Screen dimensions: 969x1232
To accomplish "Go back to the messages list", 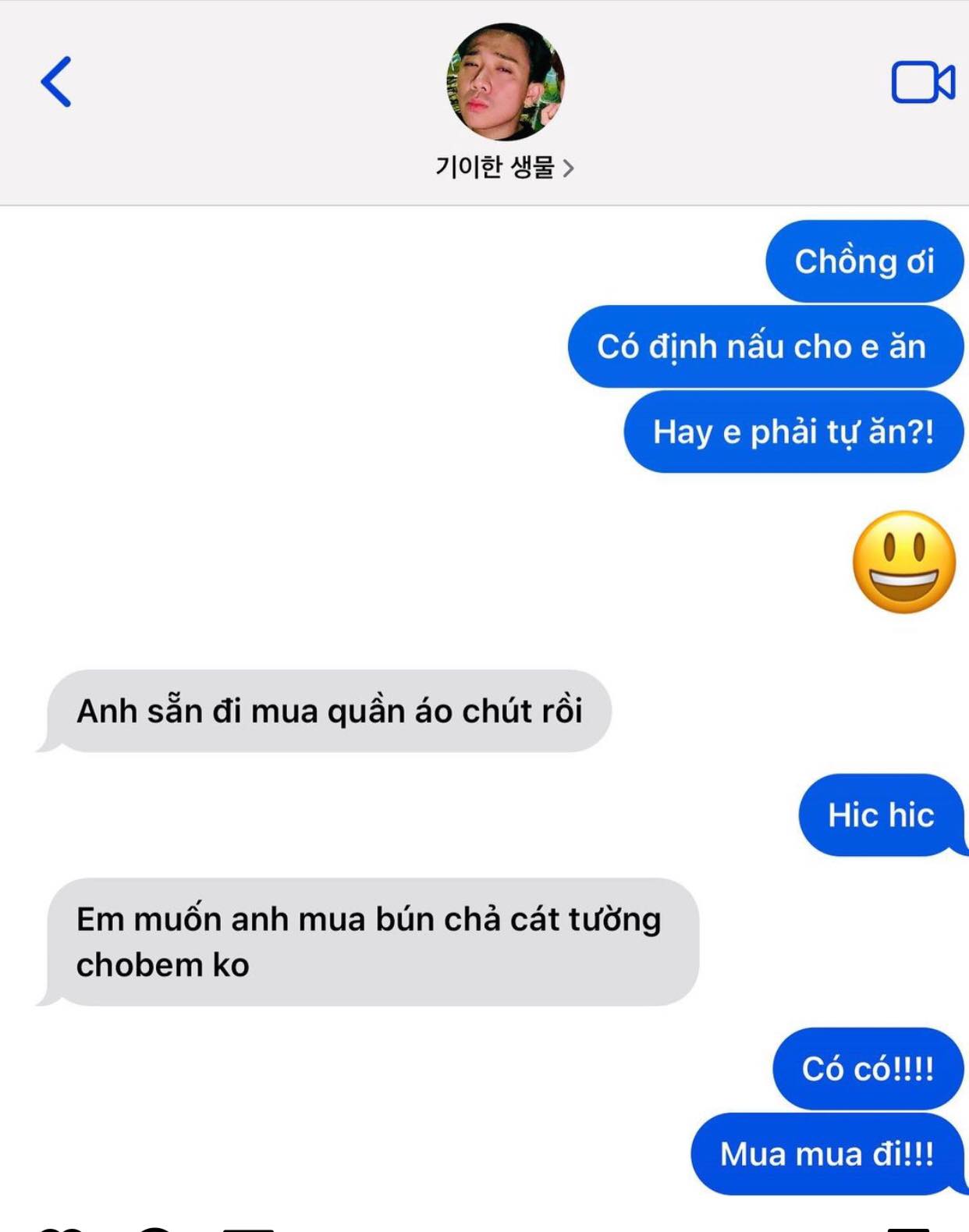I will [x=56, y=82].
